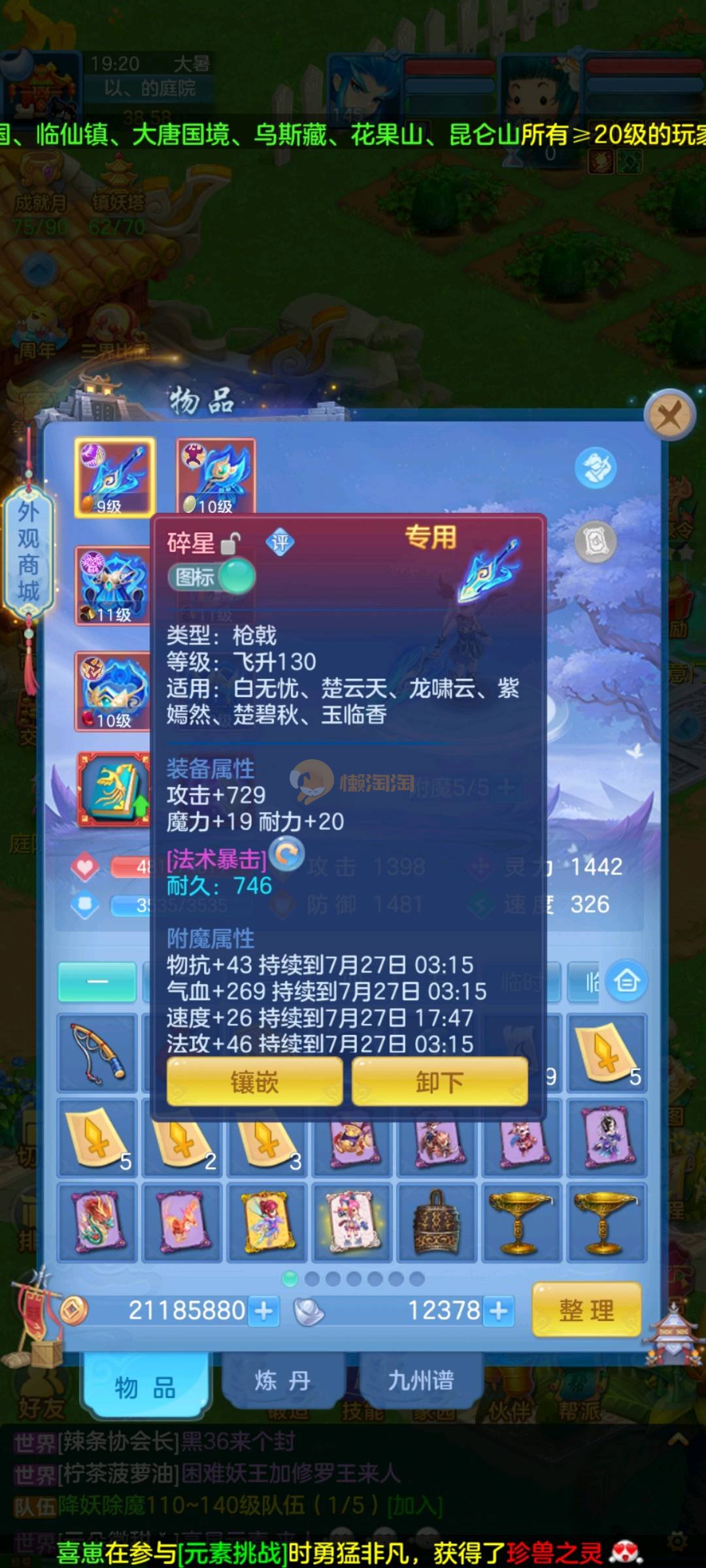Switch to the 炼丹 tab
706x1568 pixels.
pos(282,1381)
